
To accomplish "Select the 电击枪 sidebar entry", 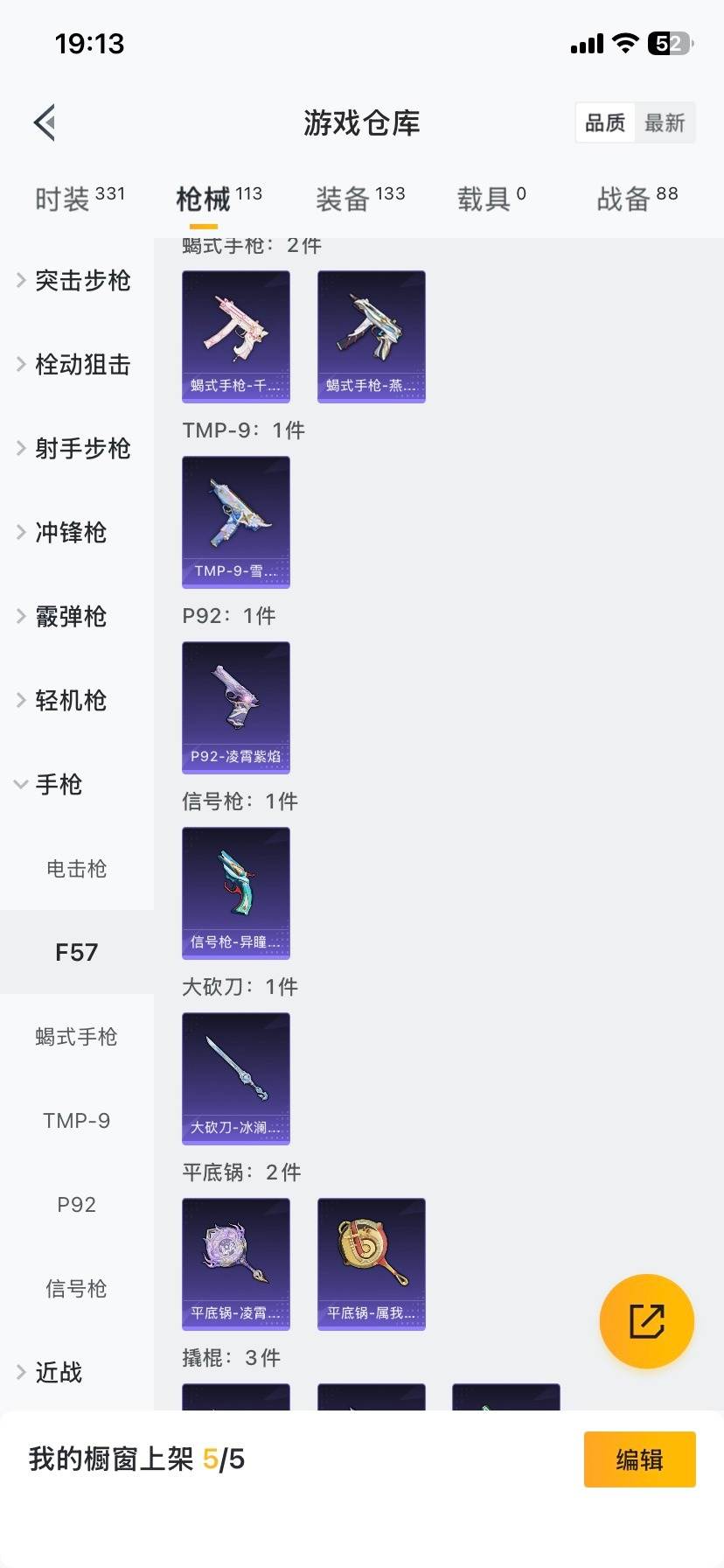I will click(76, 869).
